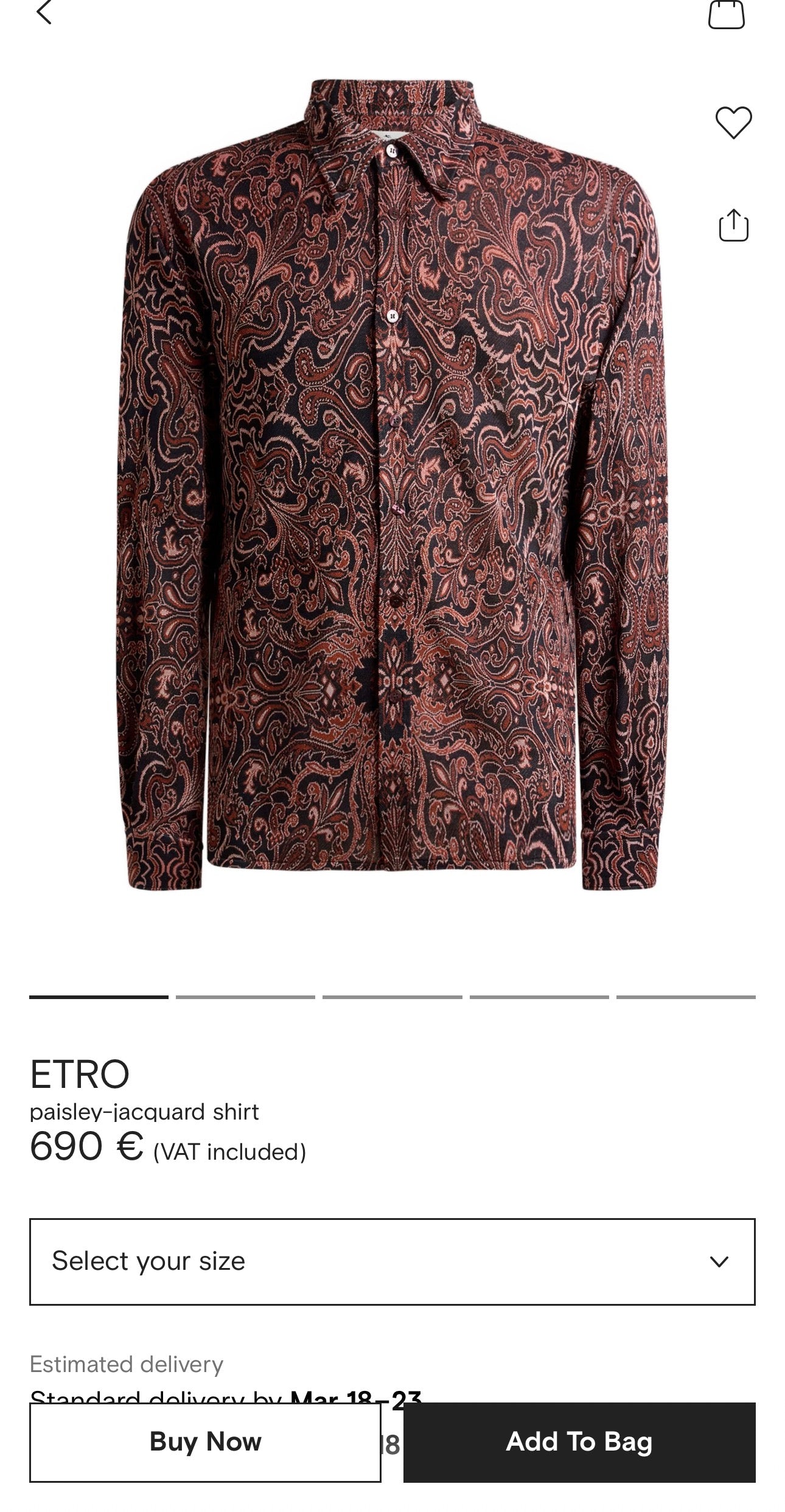Add ETRO shirt to wishlist

733,122
